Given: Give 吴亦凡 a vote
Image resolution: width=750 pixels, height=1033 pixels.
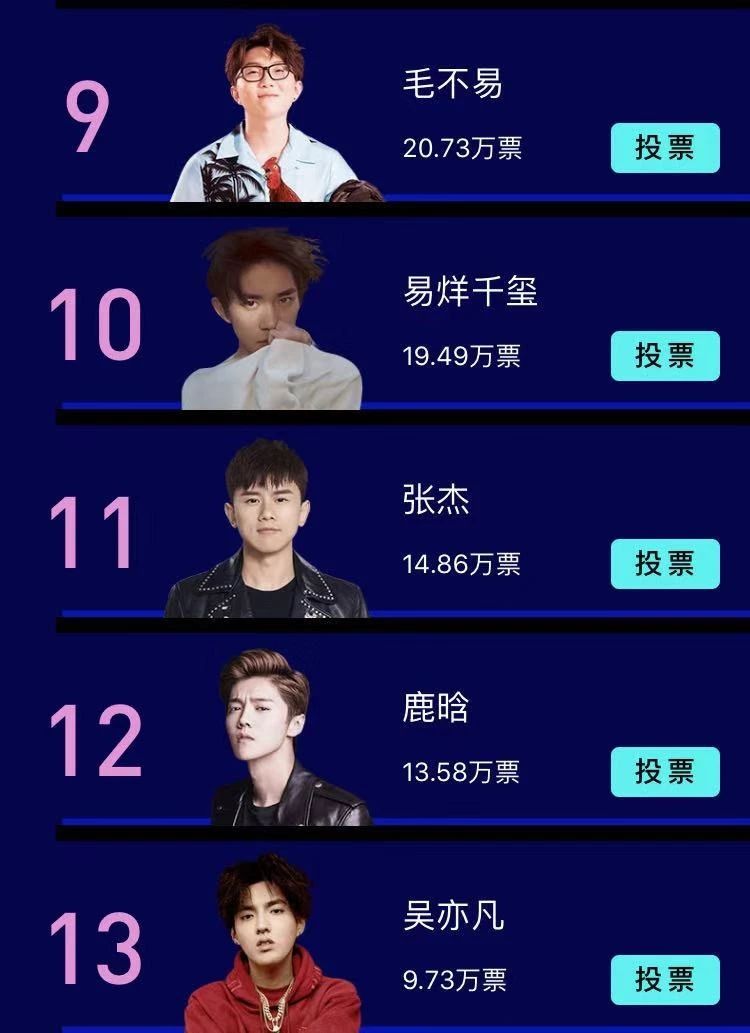Looking at the screenshot, I should (665, 980).
